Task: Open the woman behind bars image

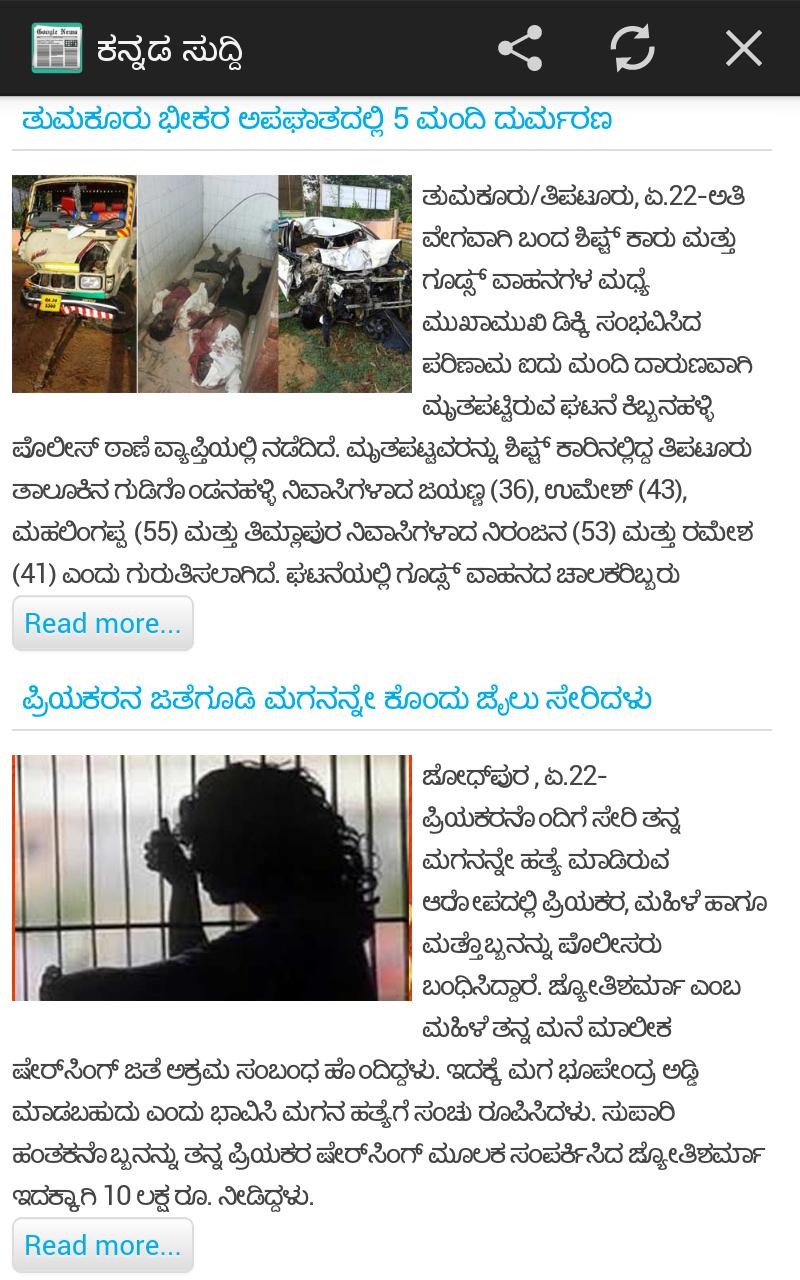Action: (211, 878)
